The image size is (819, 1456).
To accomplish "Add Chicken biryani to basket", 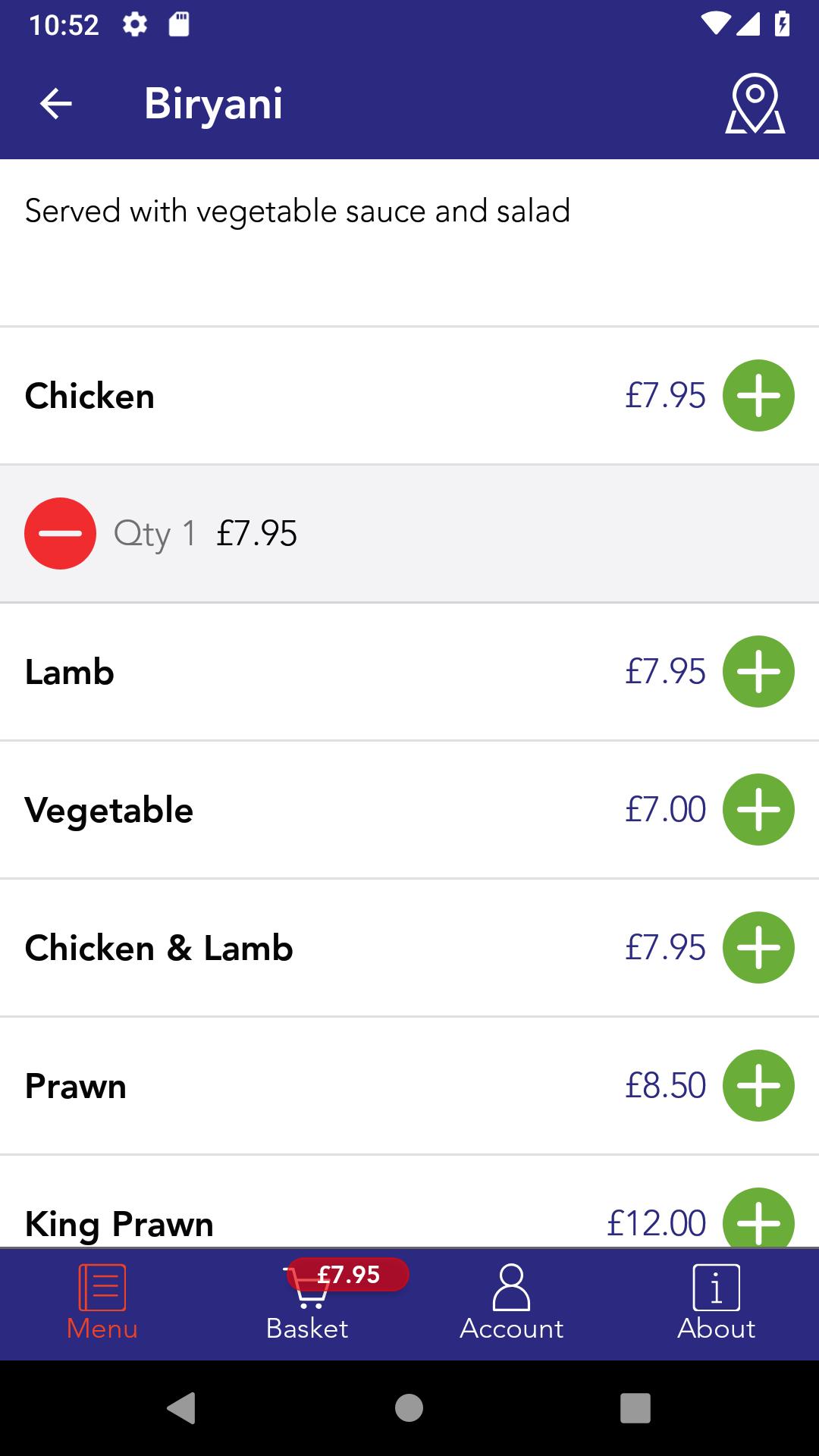I will coord(758,395).
